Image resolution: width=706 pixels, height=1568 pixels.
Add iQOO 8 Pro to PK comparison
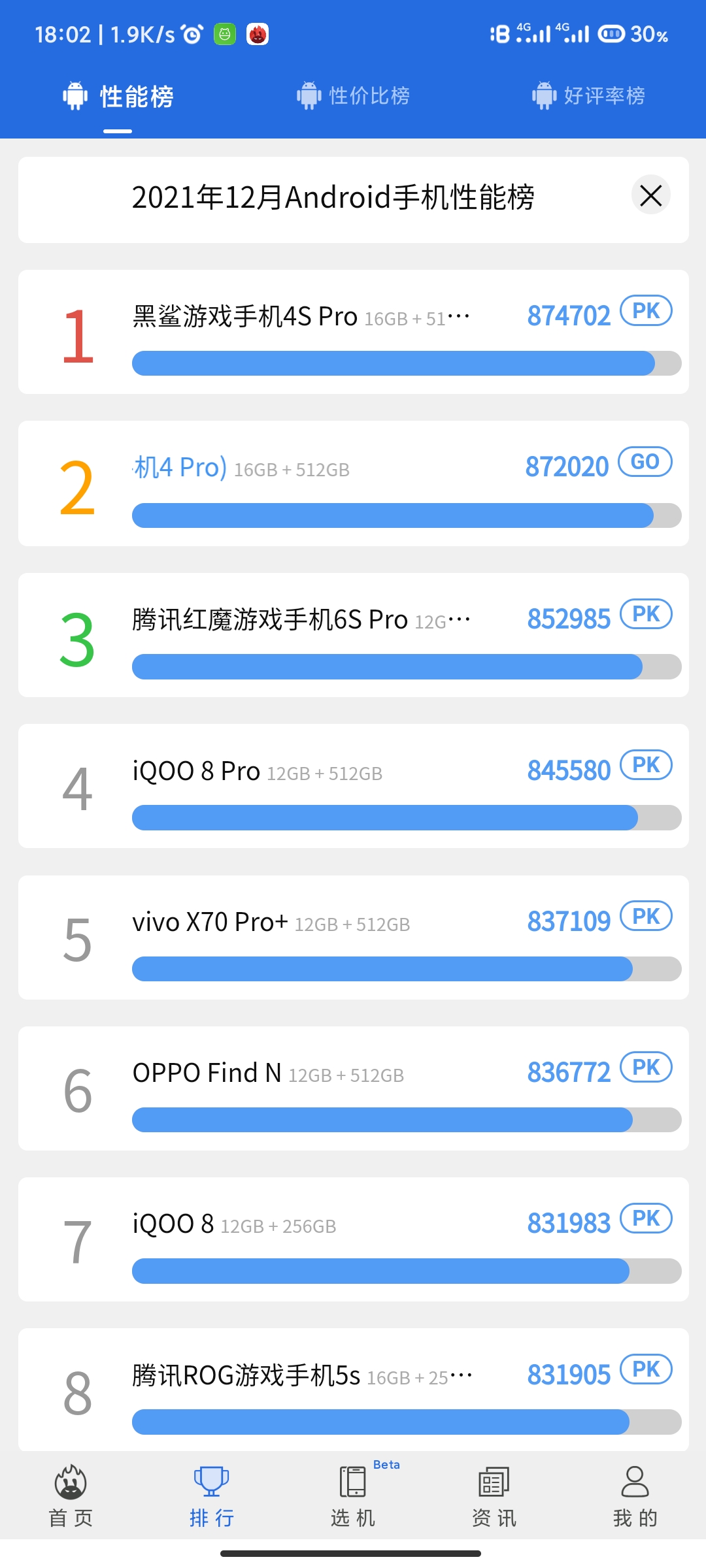[646, 765]
